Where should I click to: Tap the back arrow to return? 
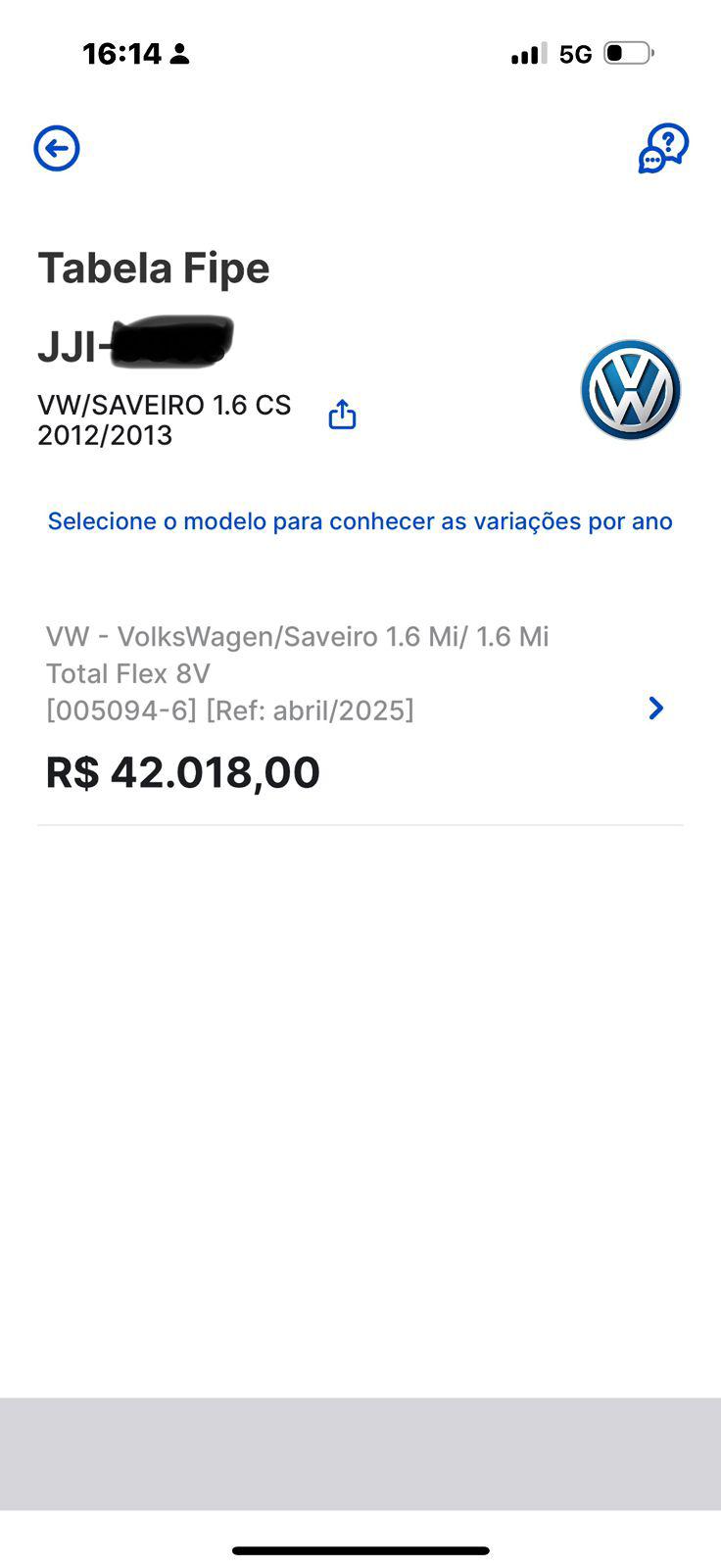[x=56, y=148]
